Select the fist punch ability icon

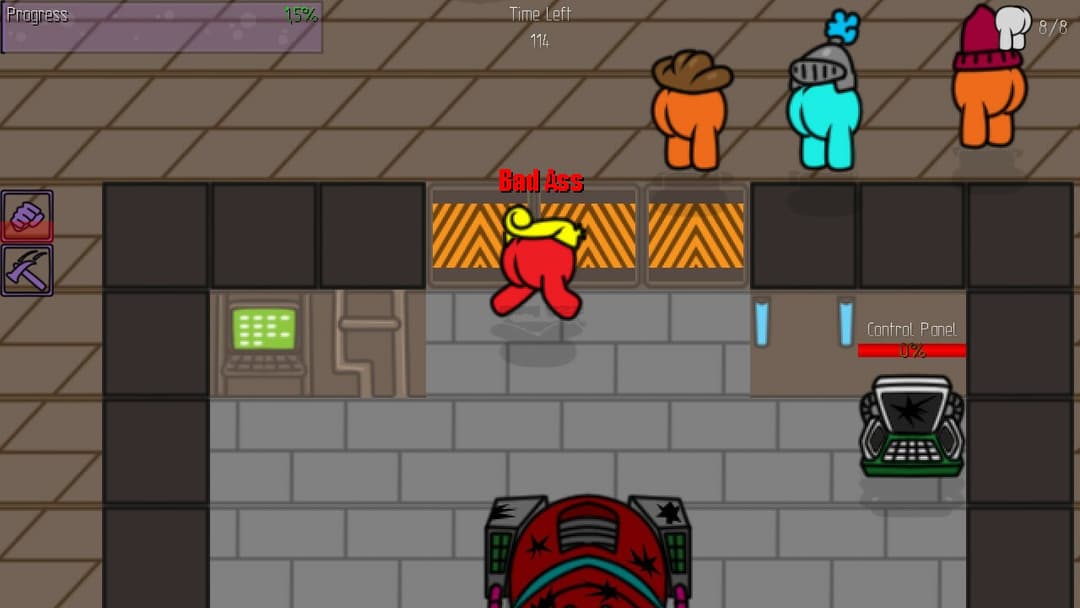pos(27,215)
